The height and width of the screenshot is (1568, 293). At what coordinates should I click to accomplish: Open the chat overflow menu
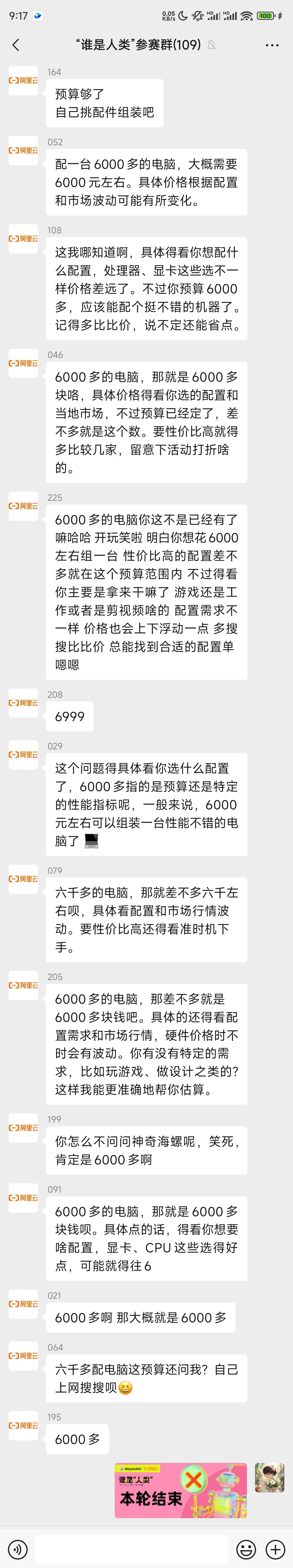[x=272, y=45]
